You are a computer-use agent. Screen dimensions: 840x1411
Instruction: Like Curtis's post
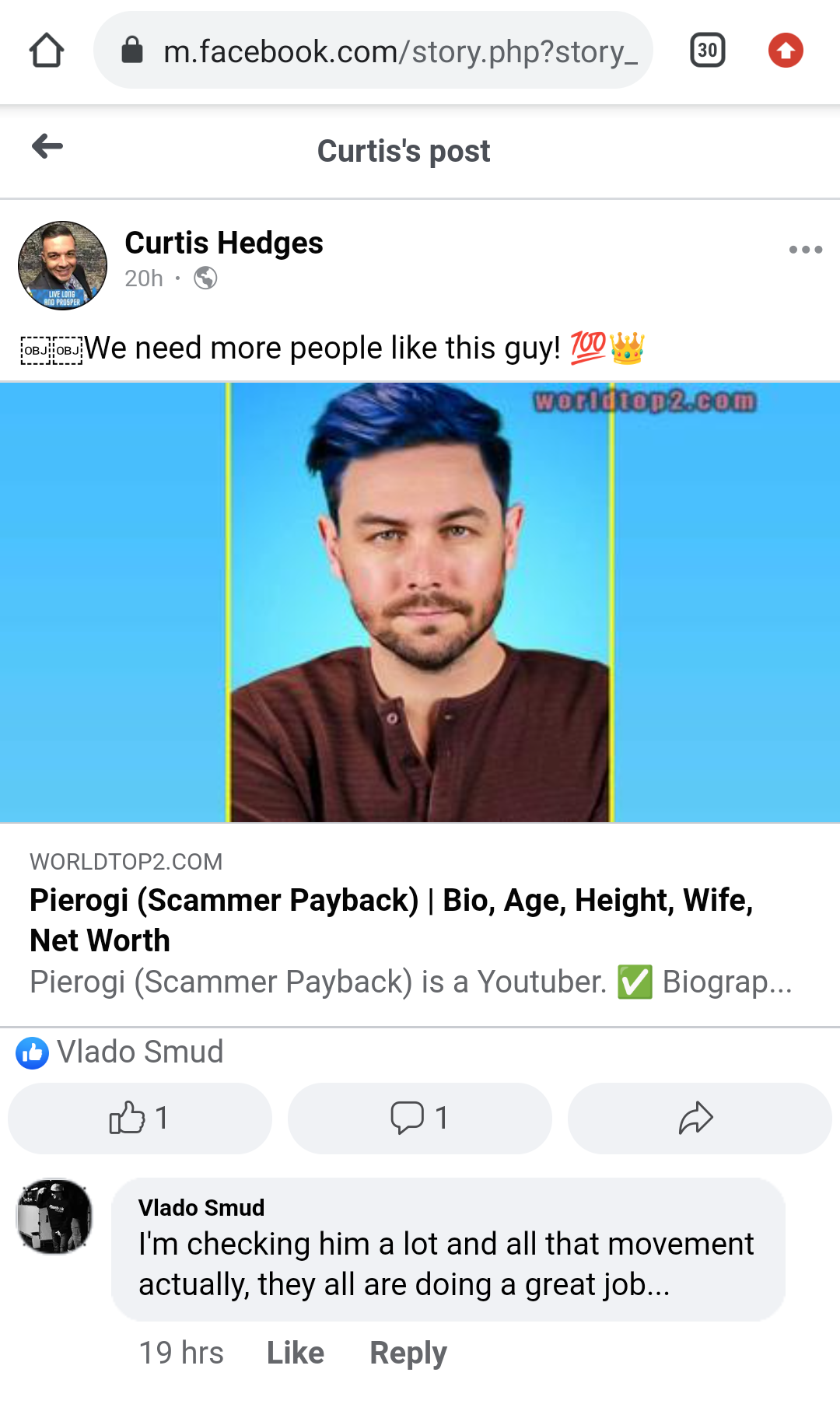(140, 1118)
